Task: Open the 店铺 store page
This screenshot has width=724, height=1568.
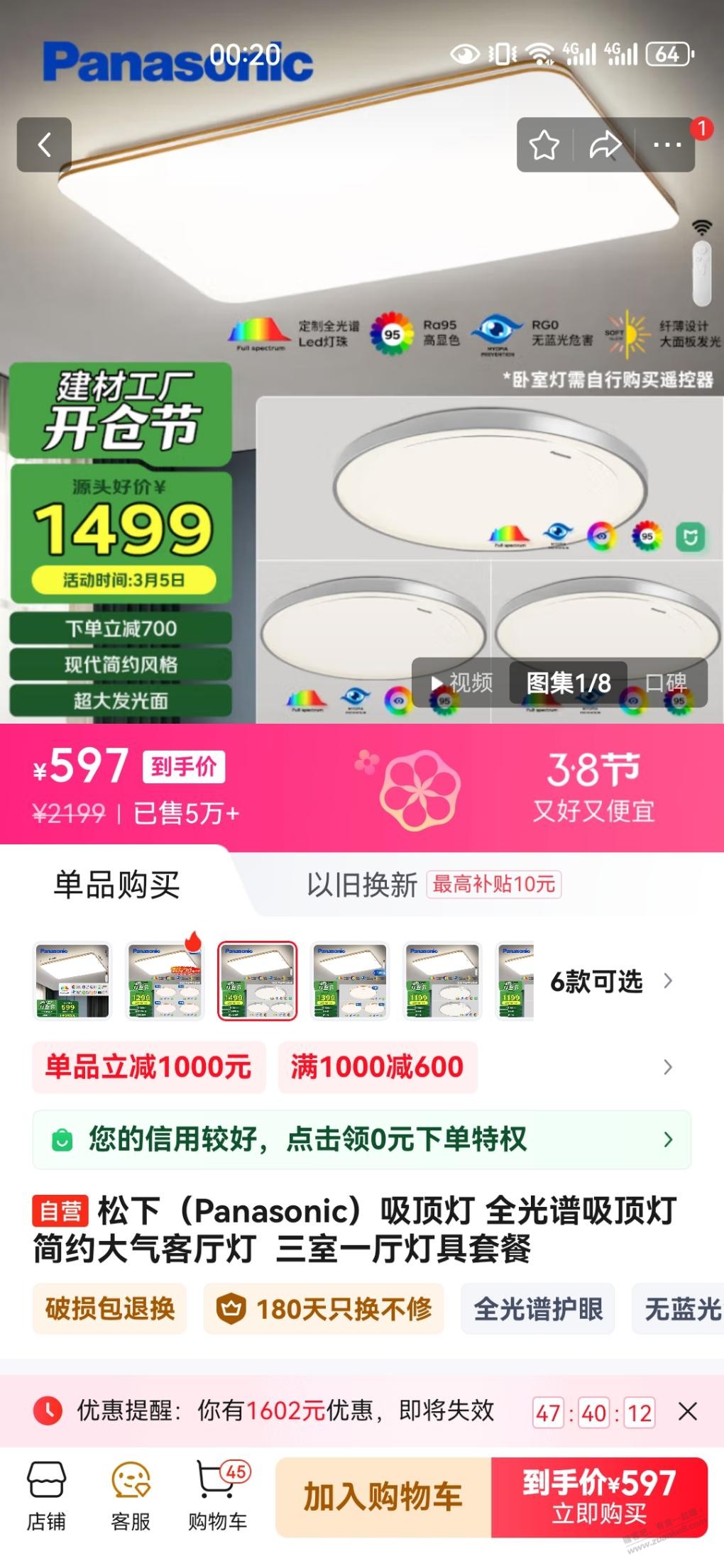Action: [46, 1496]
